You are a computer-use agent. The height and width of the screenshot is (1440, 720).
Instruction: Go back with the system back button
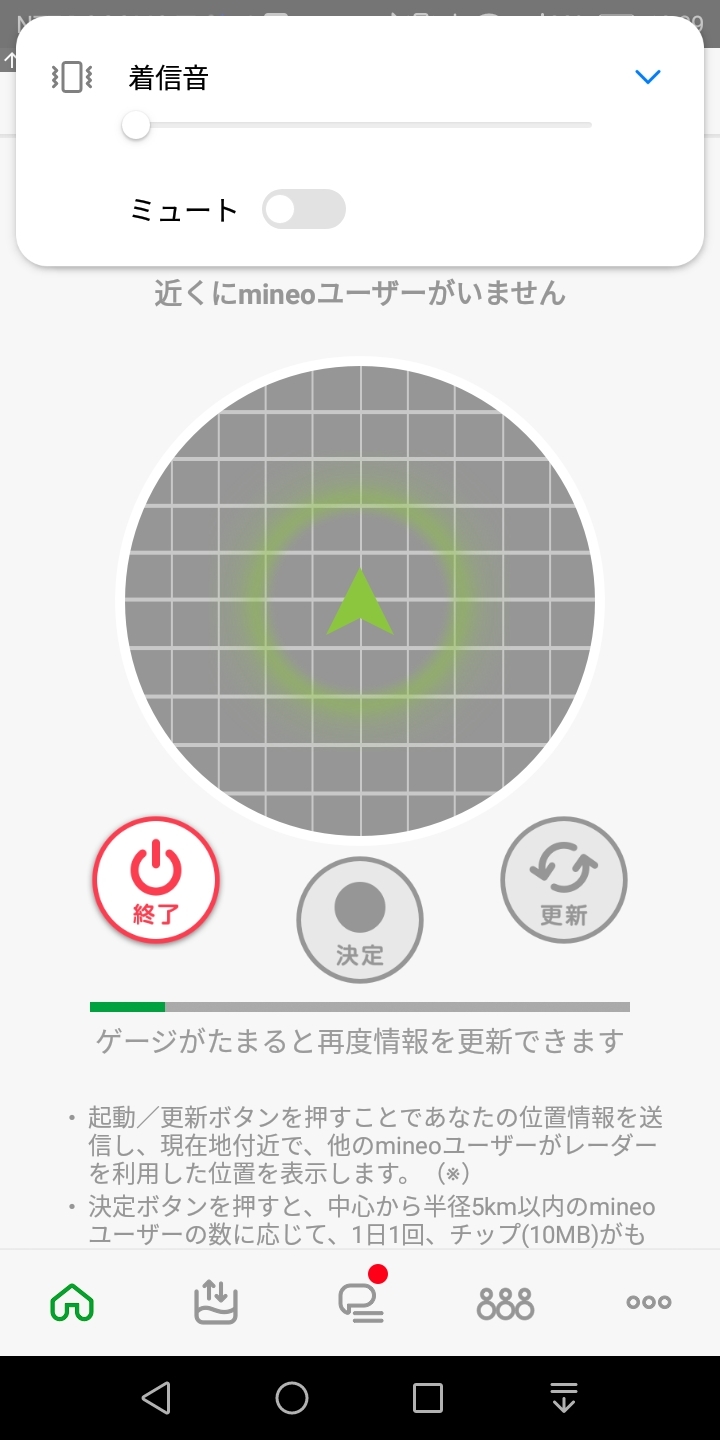point(155,1398)
